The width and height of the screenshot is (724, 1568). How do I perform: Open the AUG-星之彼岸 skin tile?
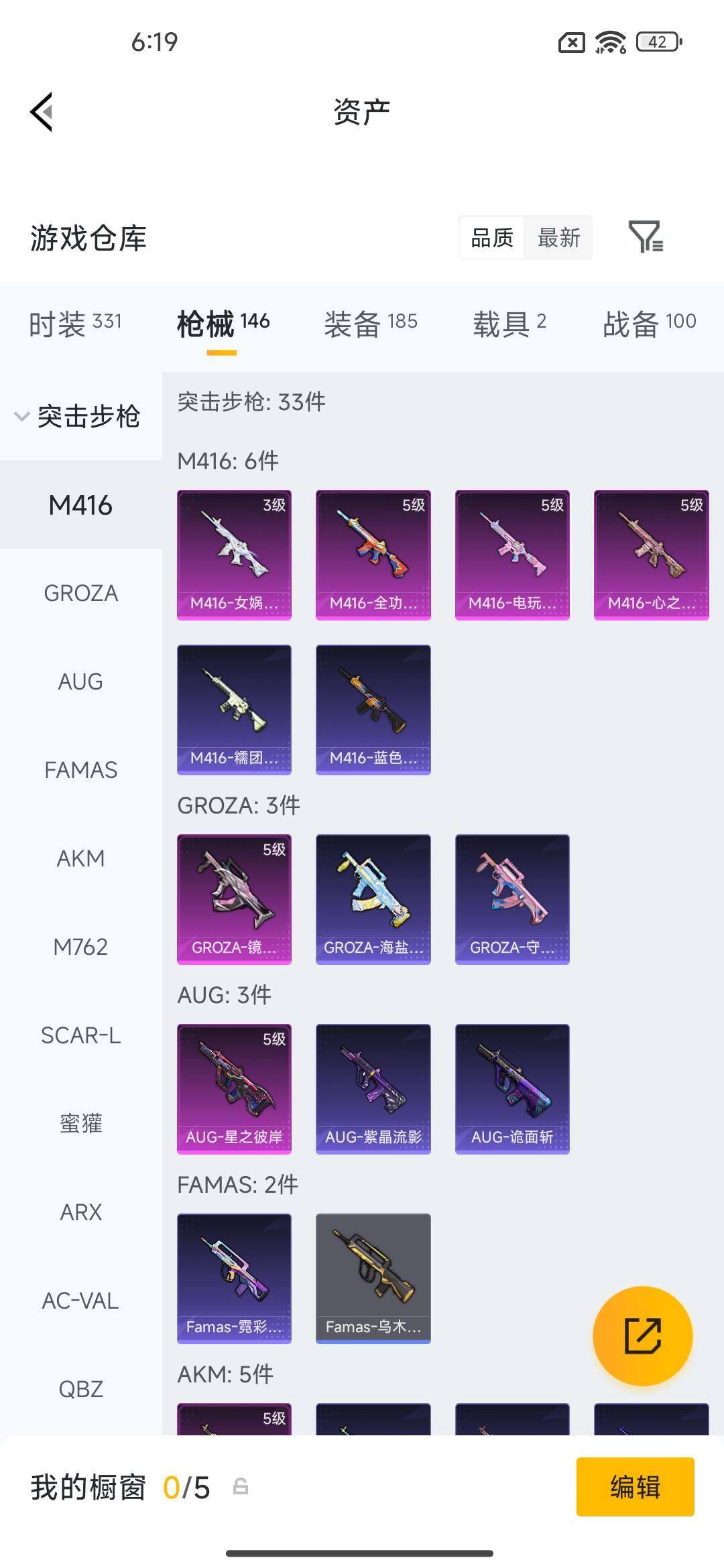tap(234, 1088)
